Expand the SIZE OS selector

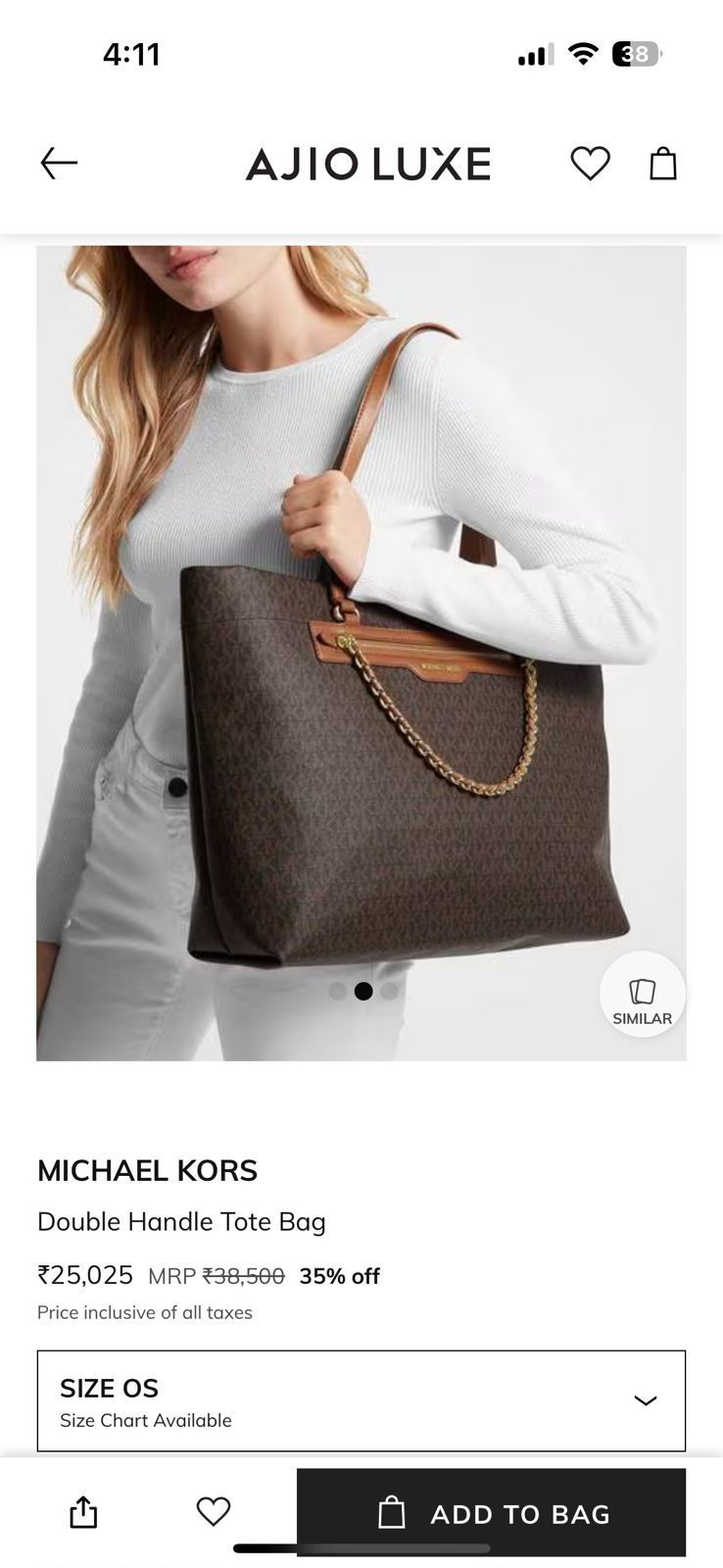[361, 1401]
